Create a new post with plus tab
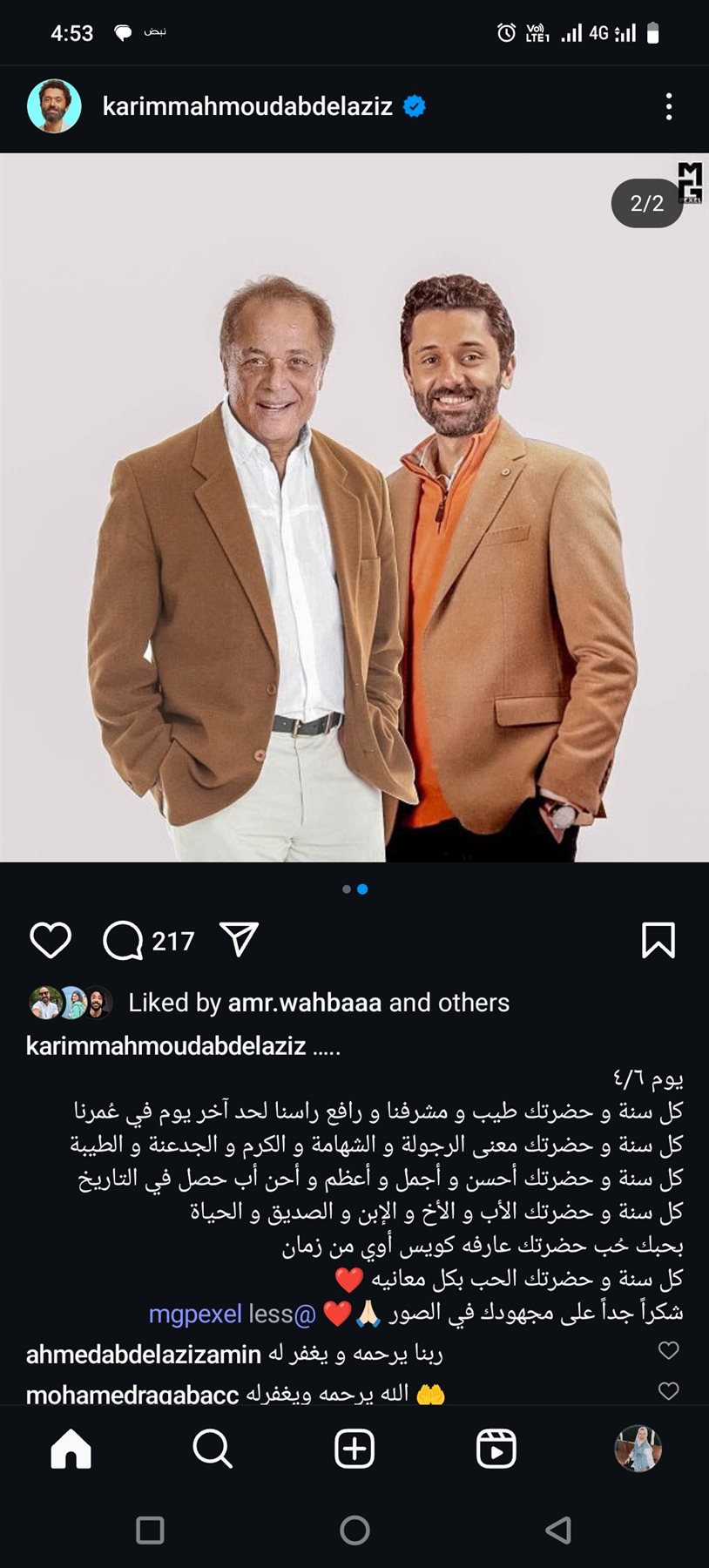Viewport: 709px width, 1568px height. click(354, 1450)
